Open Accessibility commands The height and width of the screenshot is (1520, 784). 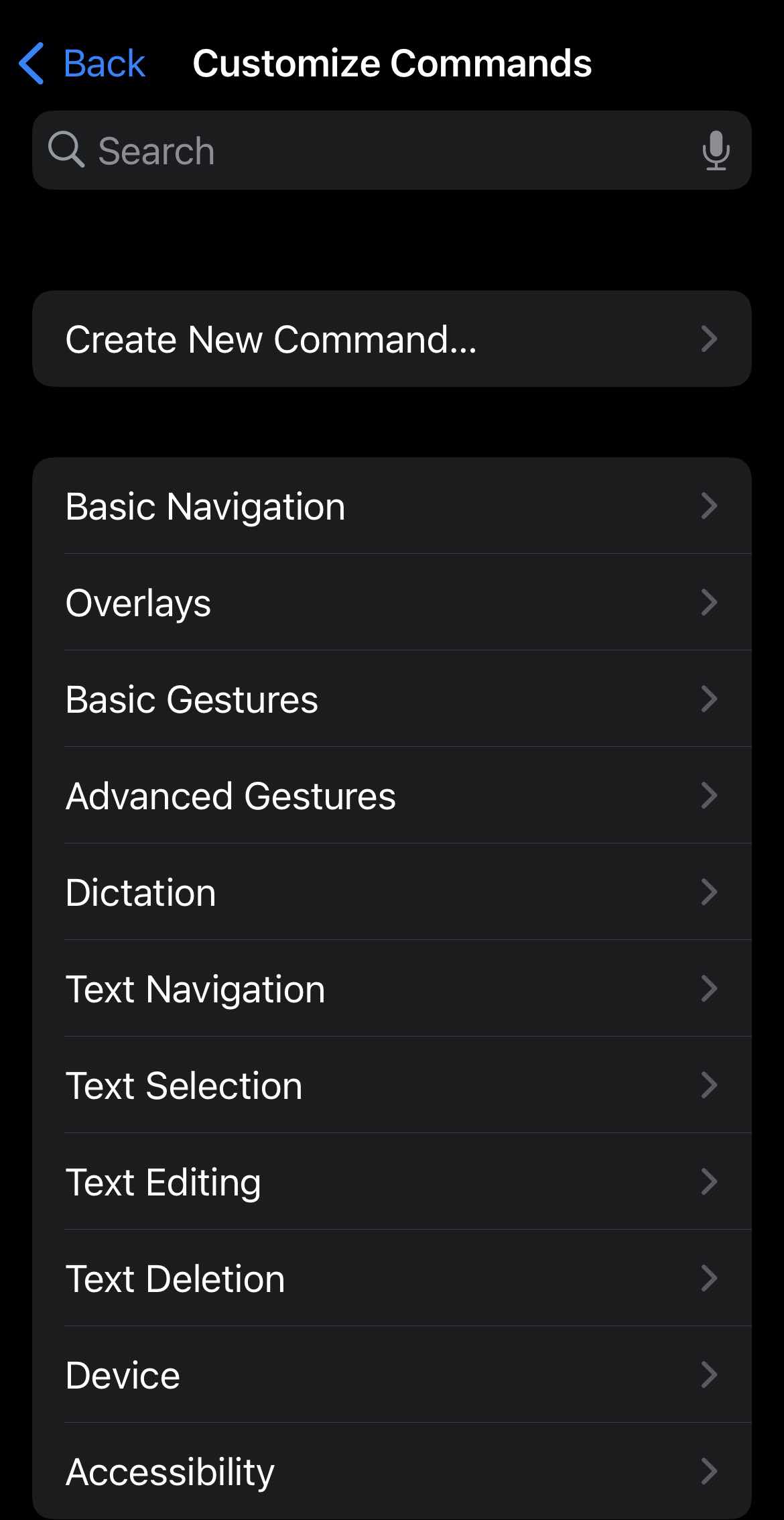pyautogui.click(x=391, y=1472)
